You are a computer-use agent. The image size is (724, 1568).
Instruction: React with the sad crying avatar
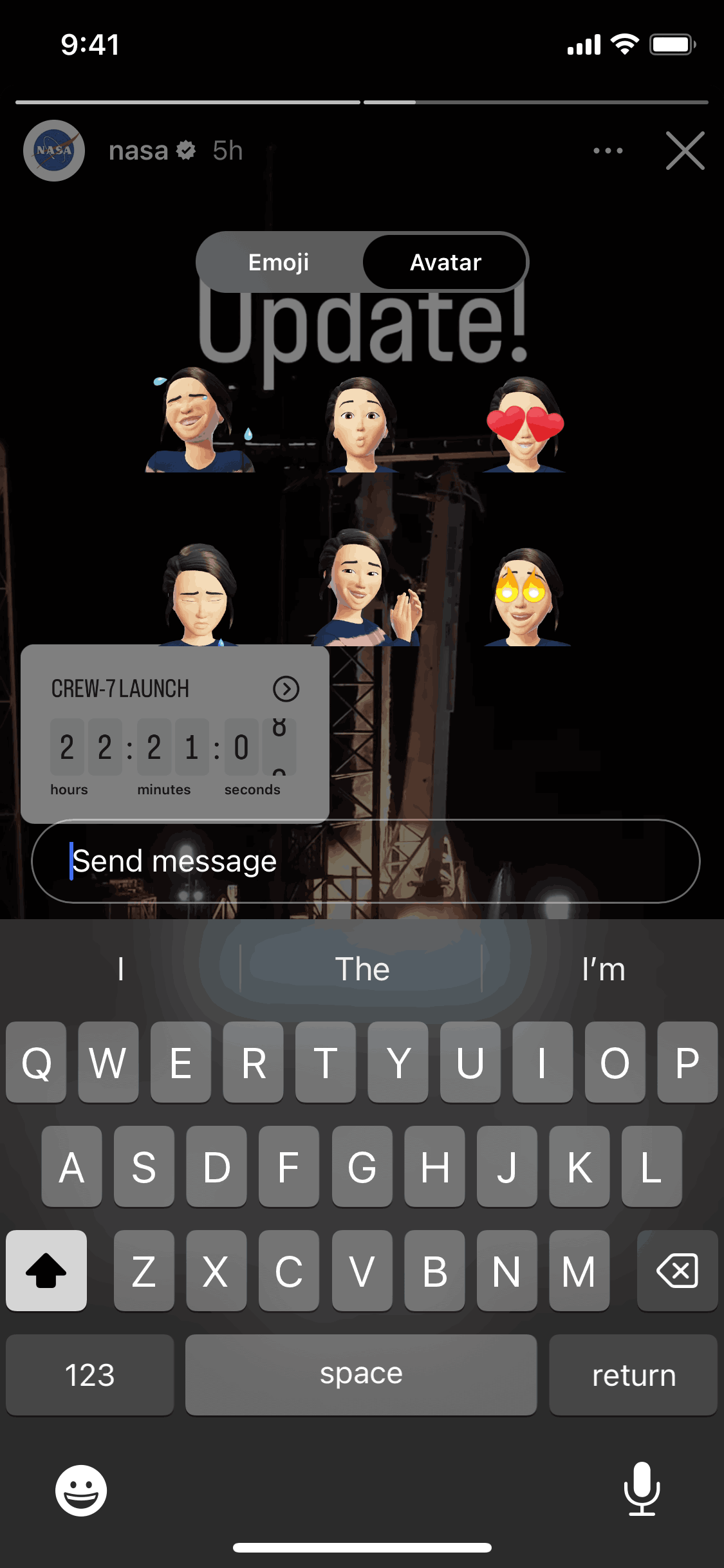[200, 595]
